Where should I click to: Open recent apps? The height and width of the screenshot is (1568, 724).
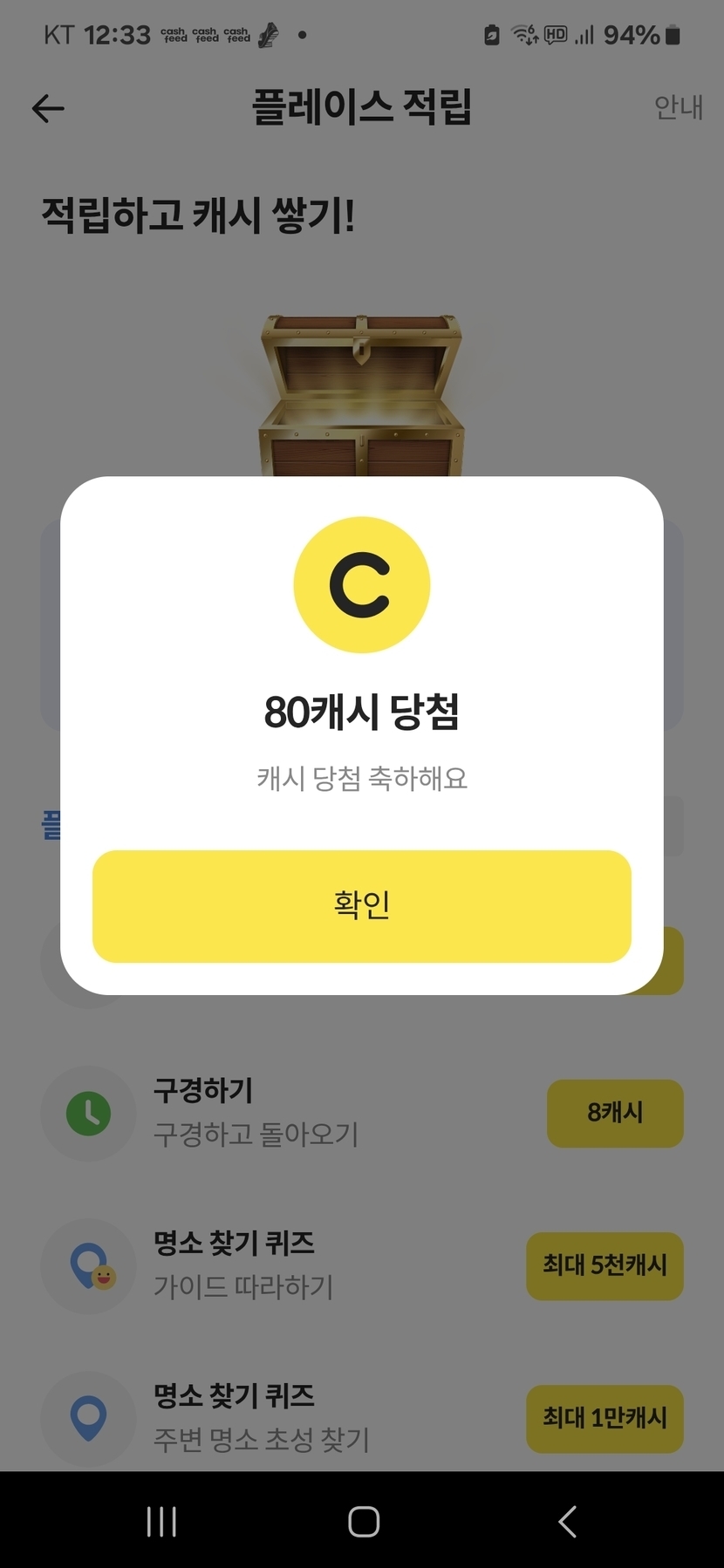point(161,1522)
